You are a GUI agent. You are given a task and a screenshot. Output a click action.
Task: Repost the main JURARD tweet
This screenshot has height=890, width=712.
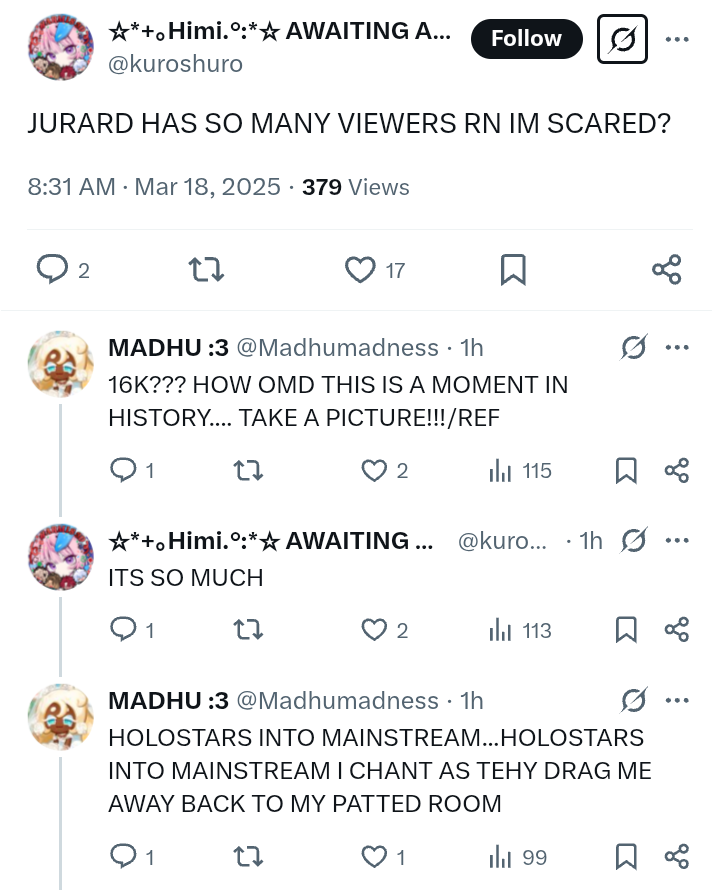click(x=206, y=269)
